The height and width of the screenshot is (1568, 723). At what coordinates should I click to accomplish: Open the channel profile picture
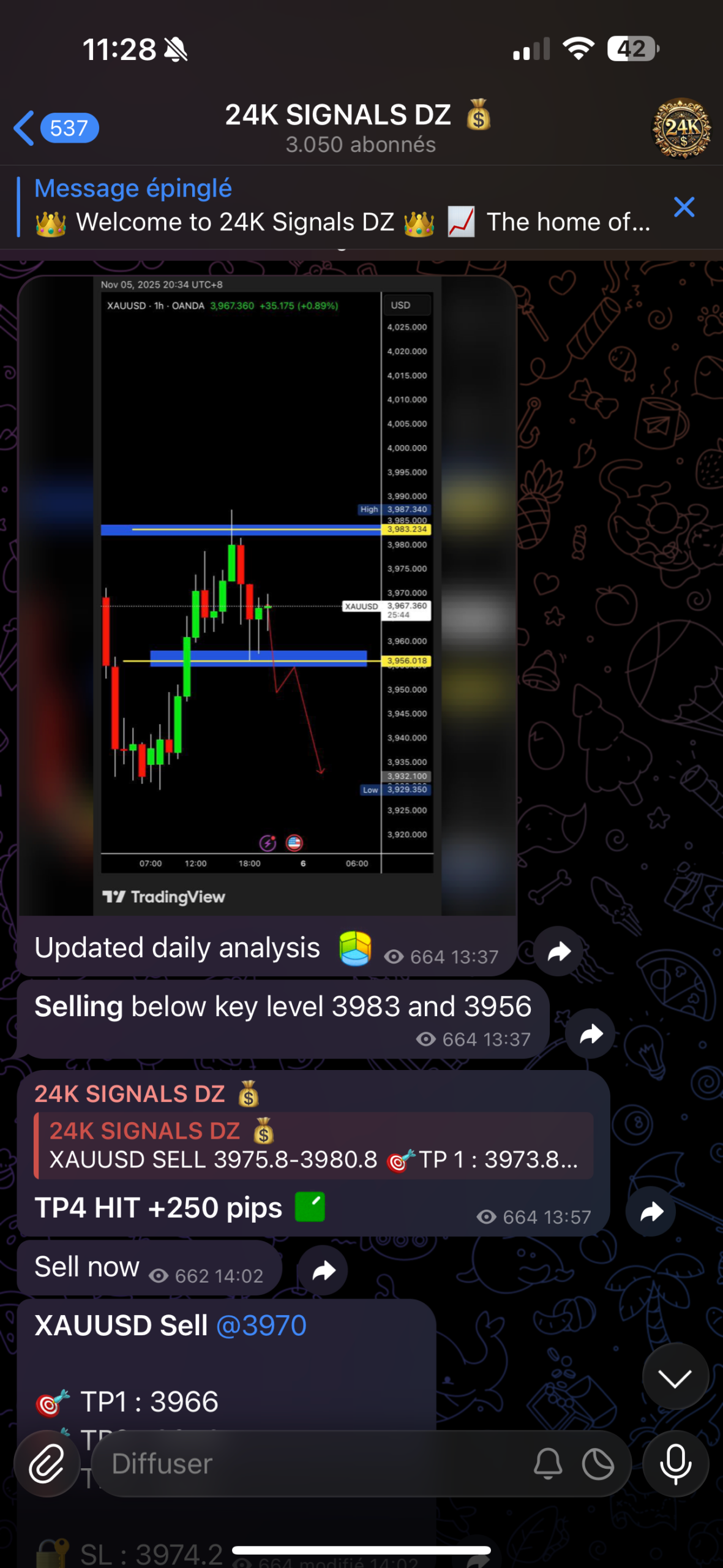pos(681,129)
